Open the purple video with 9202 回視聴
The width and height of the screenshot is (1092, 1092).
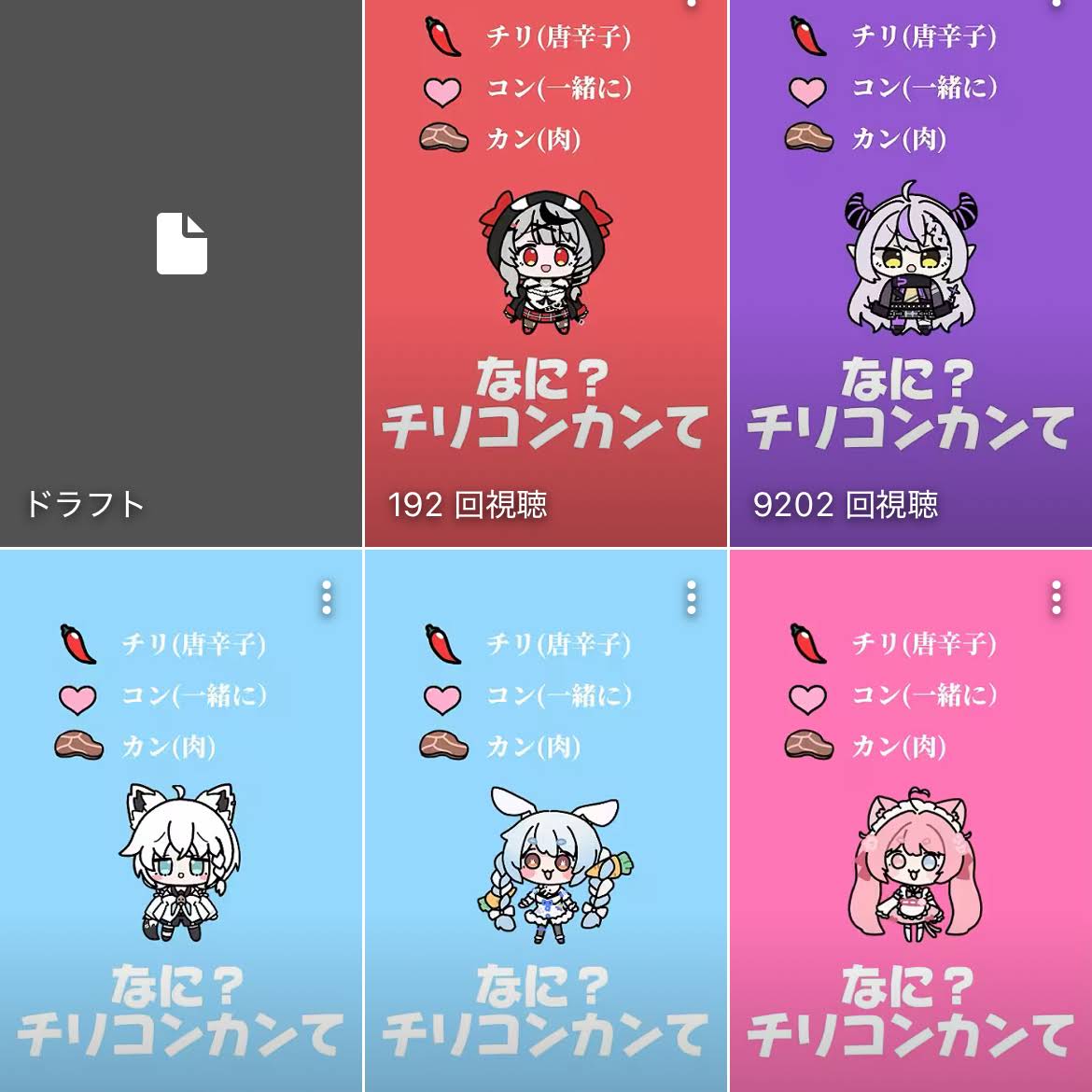pyautogui.click(x=910, y=273)
